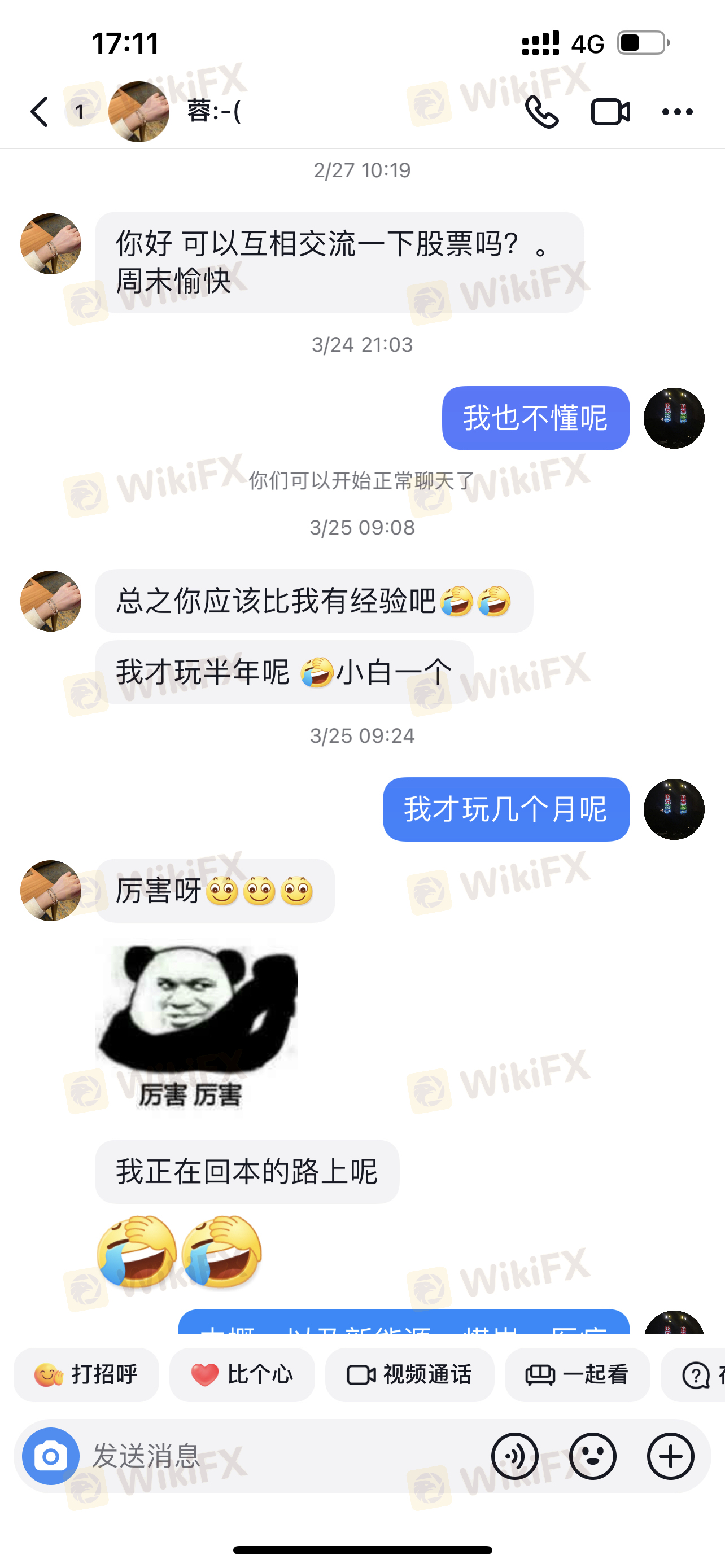The height and width of the screenshot is (1568, 725).
Task: Open the three-dot more options menu
Action: [x=677, y=112]
